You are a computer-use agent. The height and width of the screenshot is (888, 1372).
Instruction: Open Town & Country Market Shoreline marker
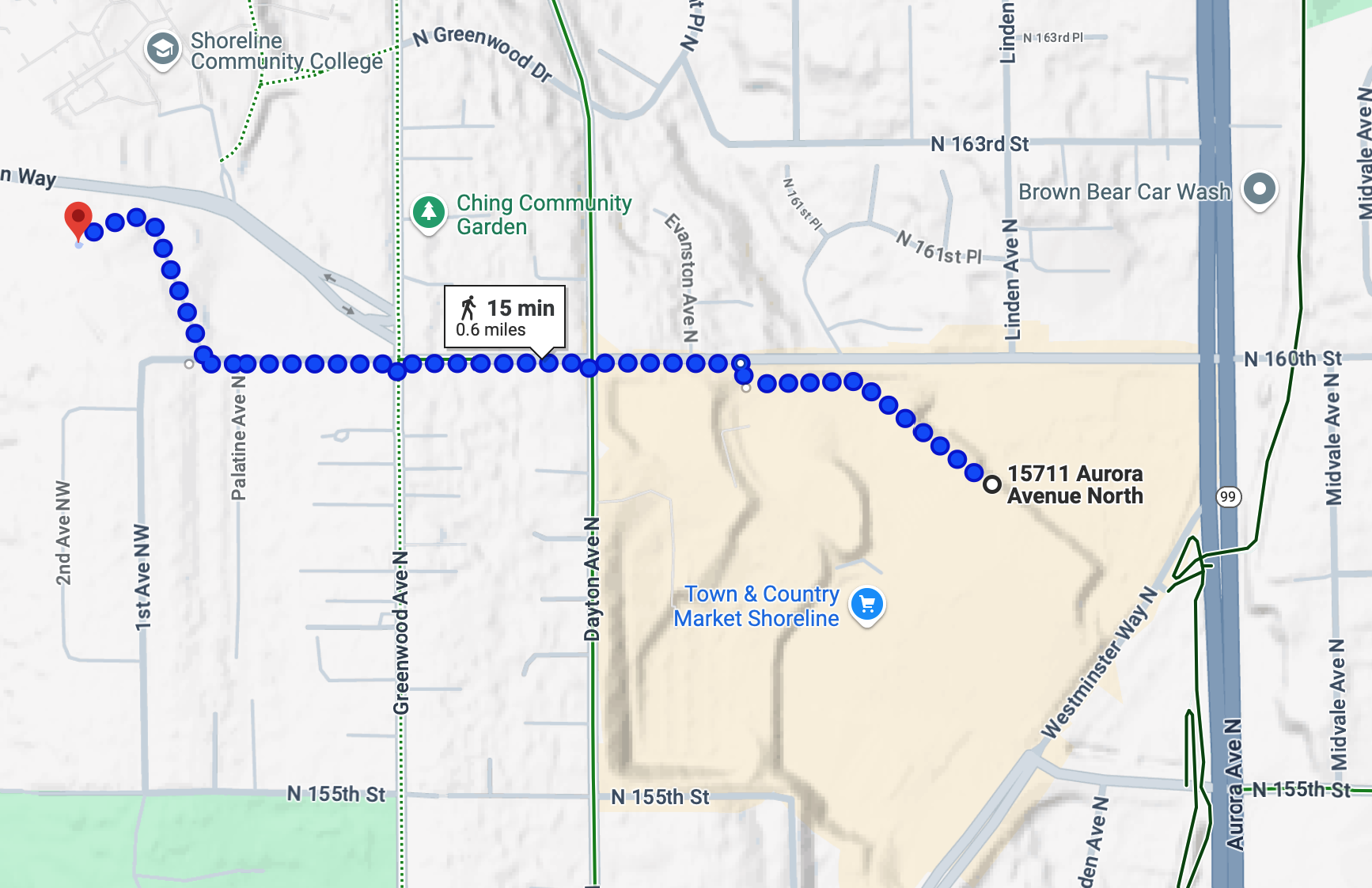pyautogui.click(x=867, y=605)
